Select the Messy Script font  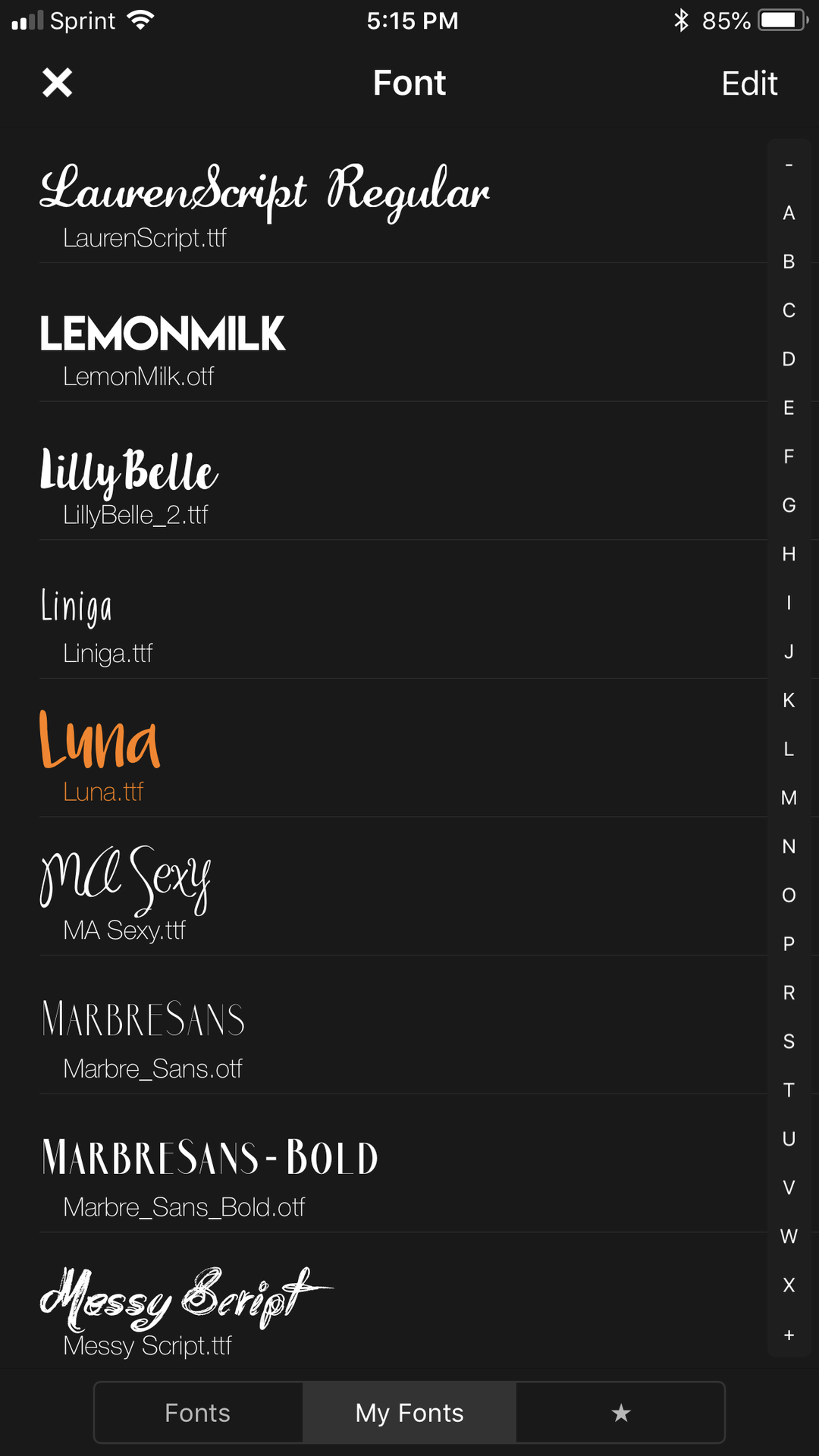403,1301
